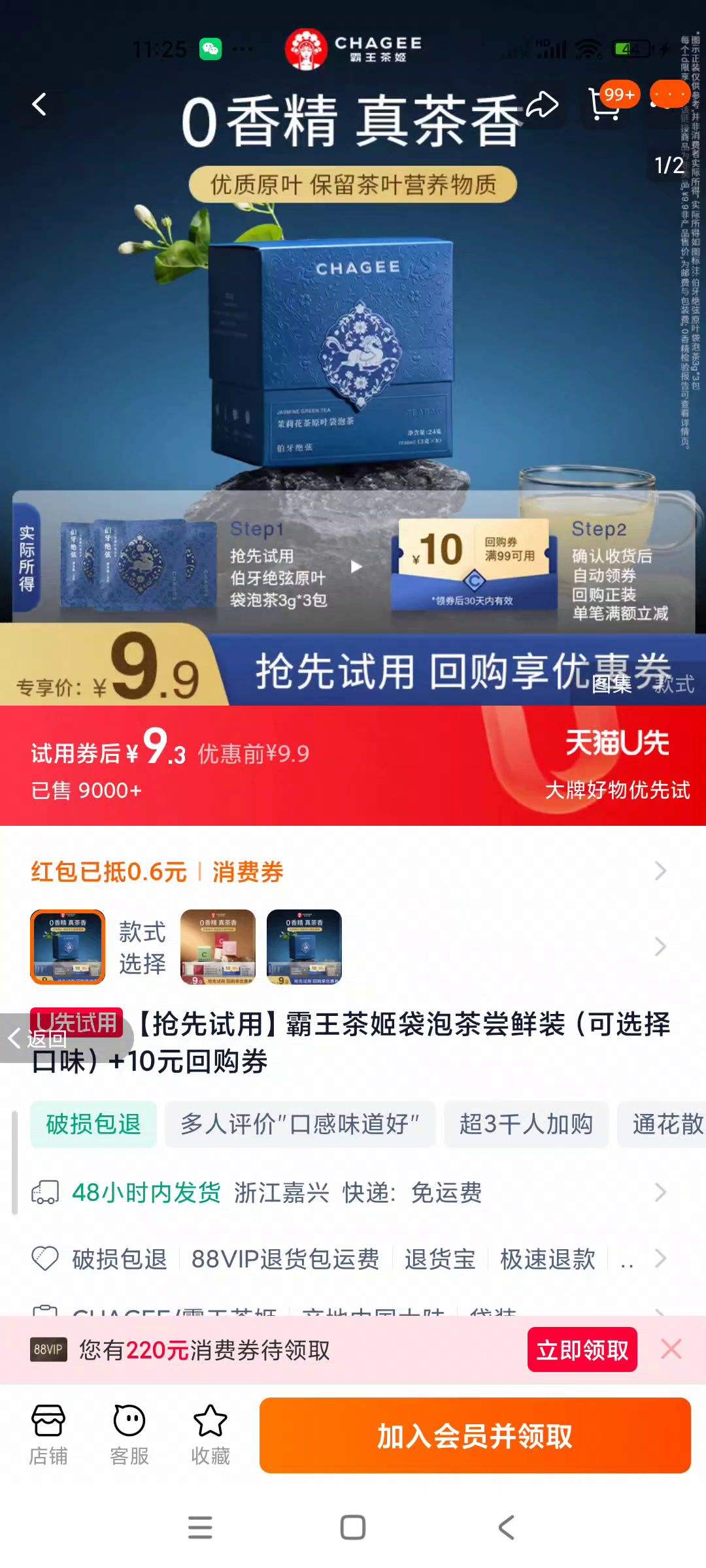Claim 220元 coupons via 立即领取

tap(582, 1350)
